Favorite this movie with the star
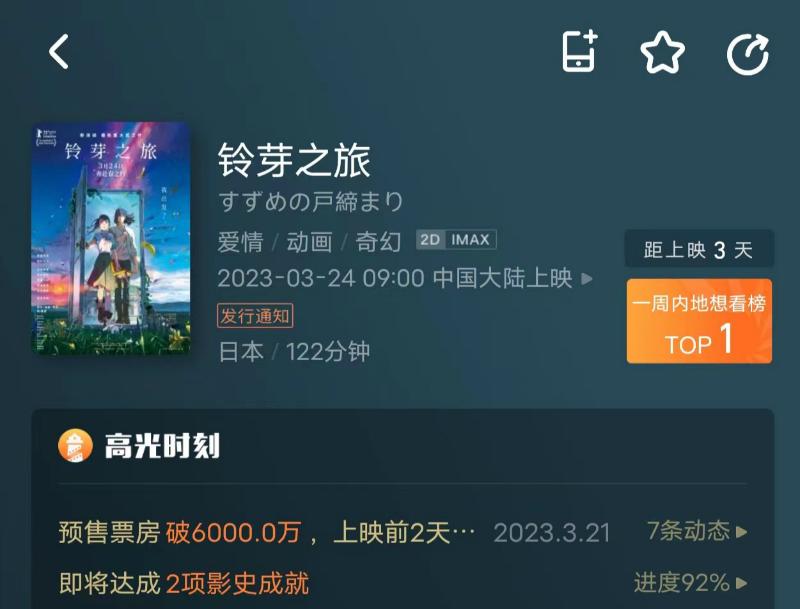Screen dimensions: 800x609 click(662, 52)
